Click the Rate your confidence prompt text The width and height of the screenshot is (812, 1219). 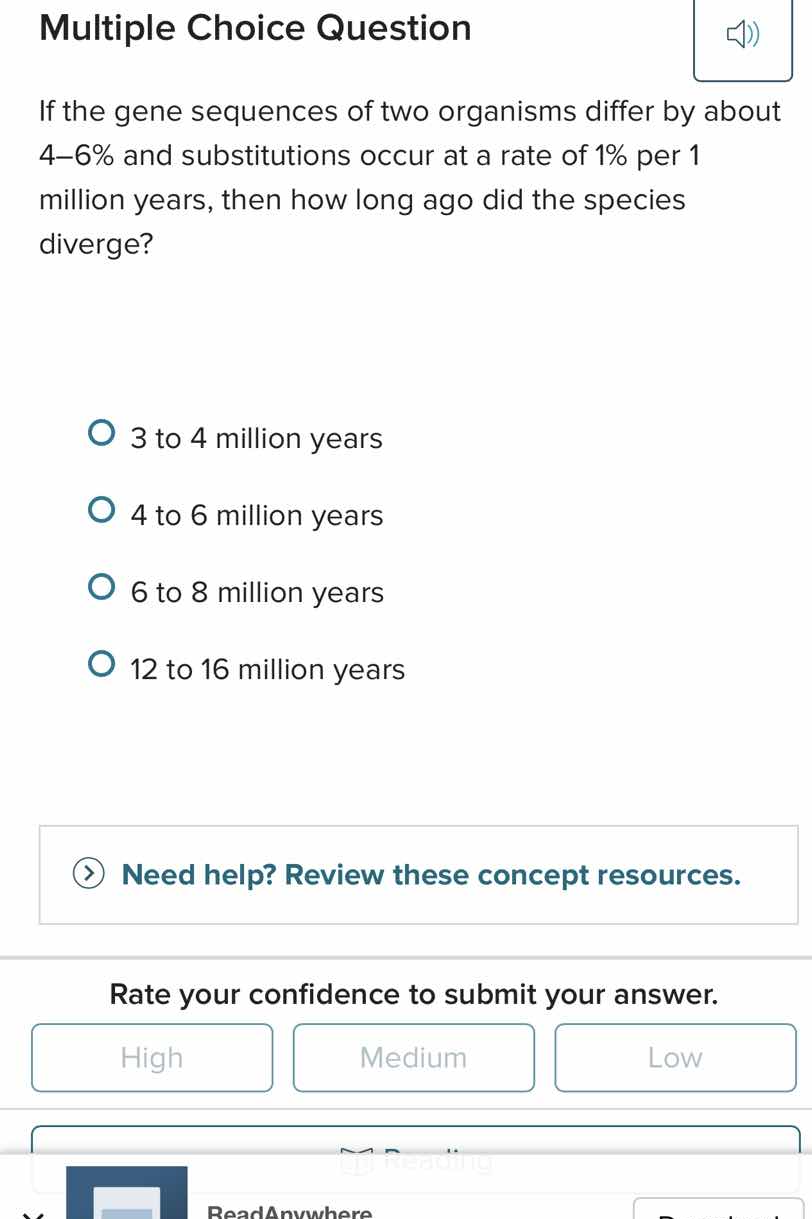pos(412,994)
